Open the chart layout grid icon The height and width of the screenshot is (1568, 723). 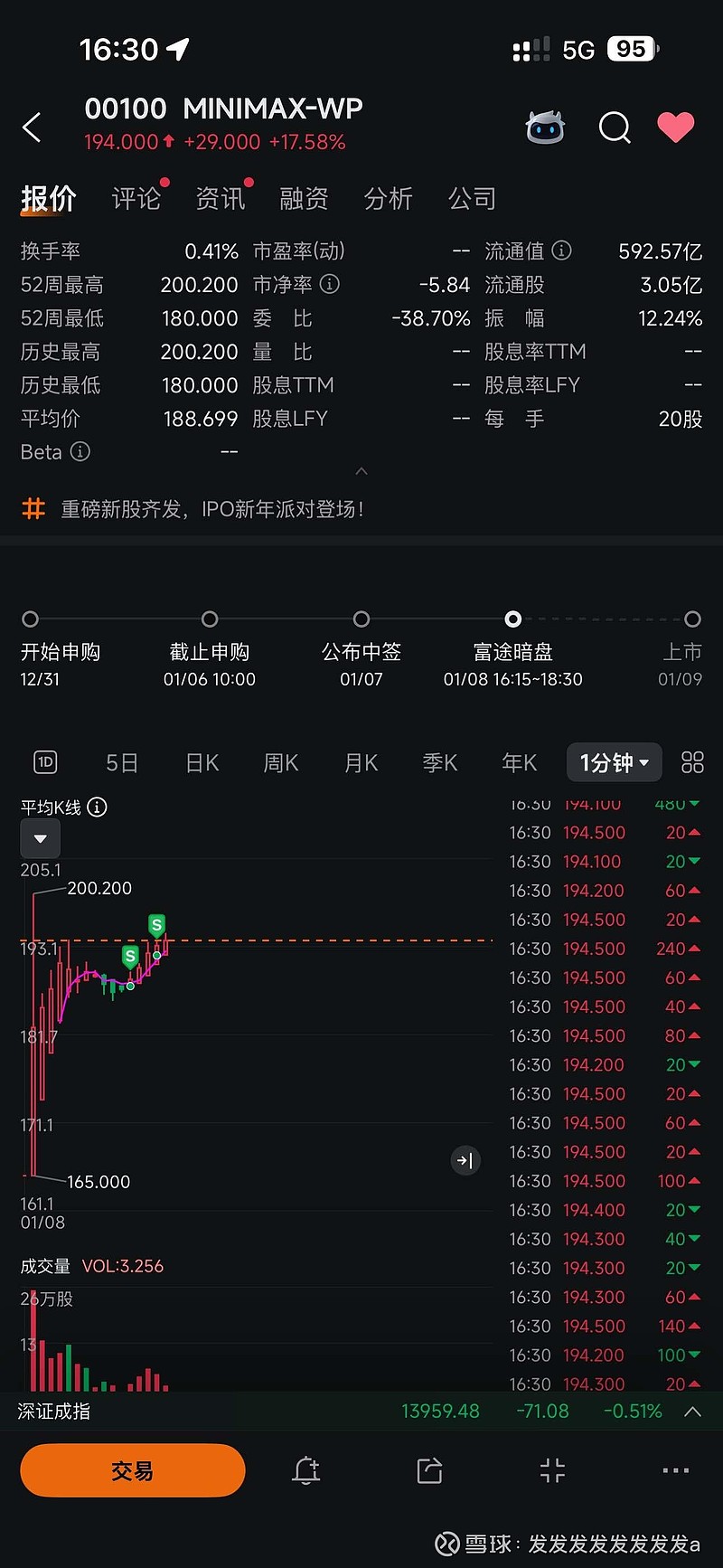click(692, 762)
